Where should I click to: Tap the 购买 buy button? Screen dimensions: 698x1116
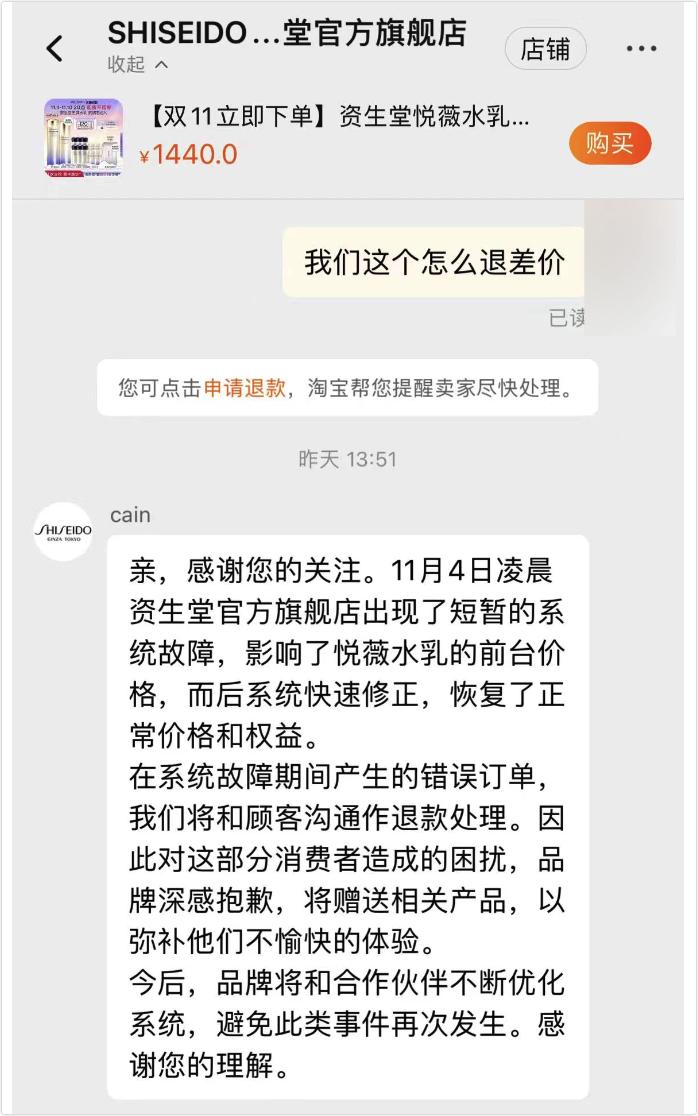point(610,143)
